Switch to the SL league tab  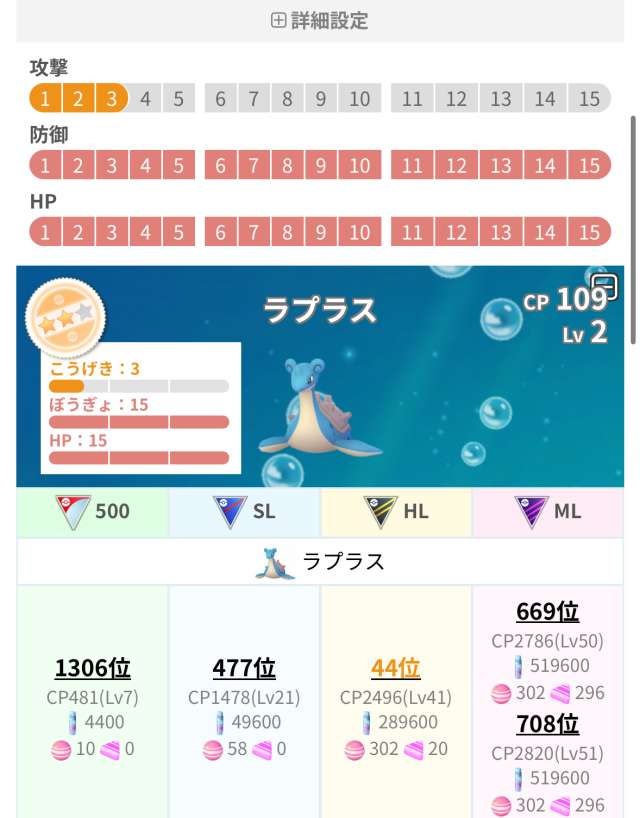(x=244, y=511)
